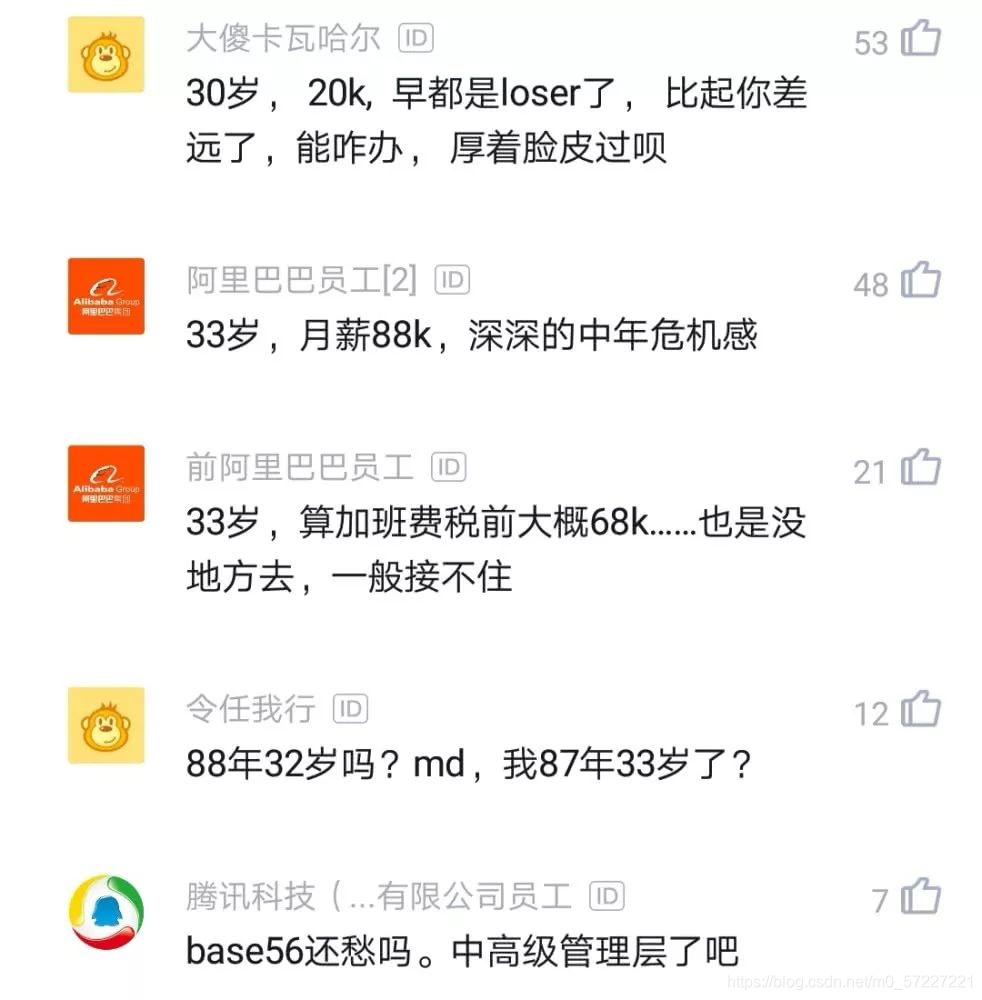Image resolution: width=982 pixels, height=1000 pixels.
Task: Select 令任我行's yellow monkey avatar
Action: (x=105, y=726)
